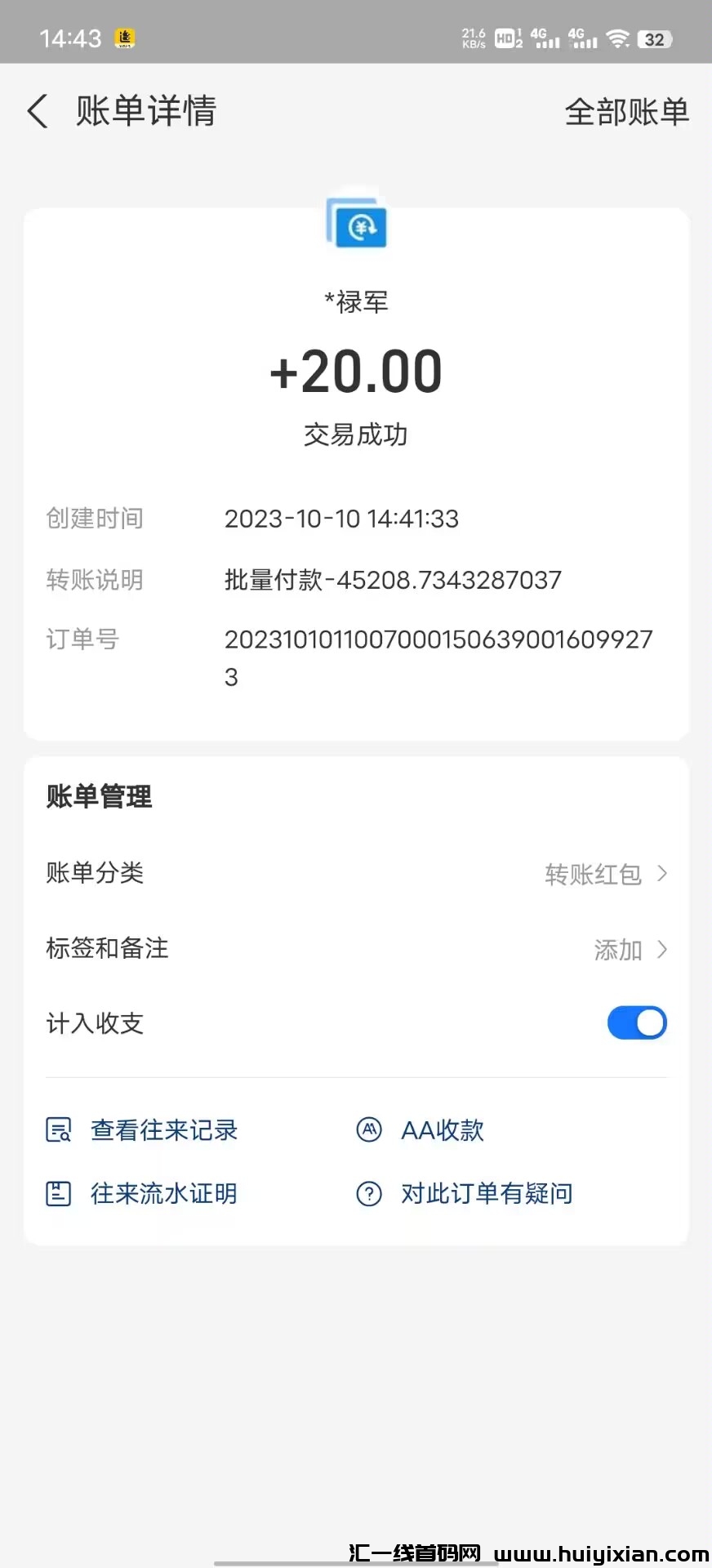Tap the back arrow to leave bill details
Screen dimensions: 712x1568
(37, 110)
